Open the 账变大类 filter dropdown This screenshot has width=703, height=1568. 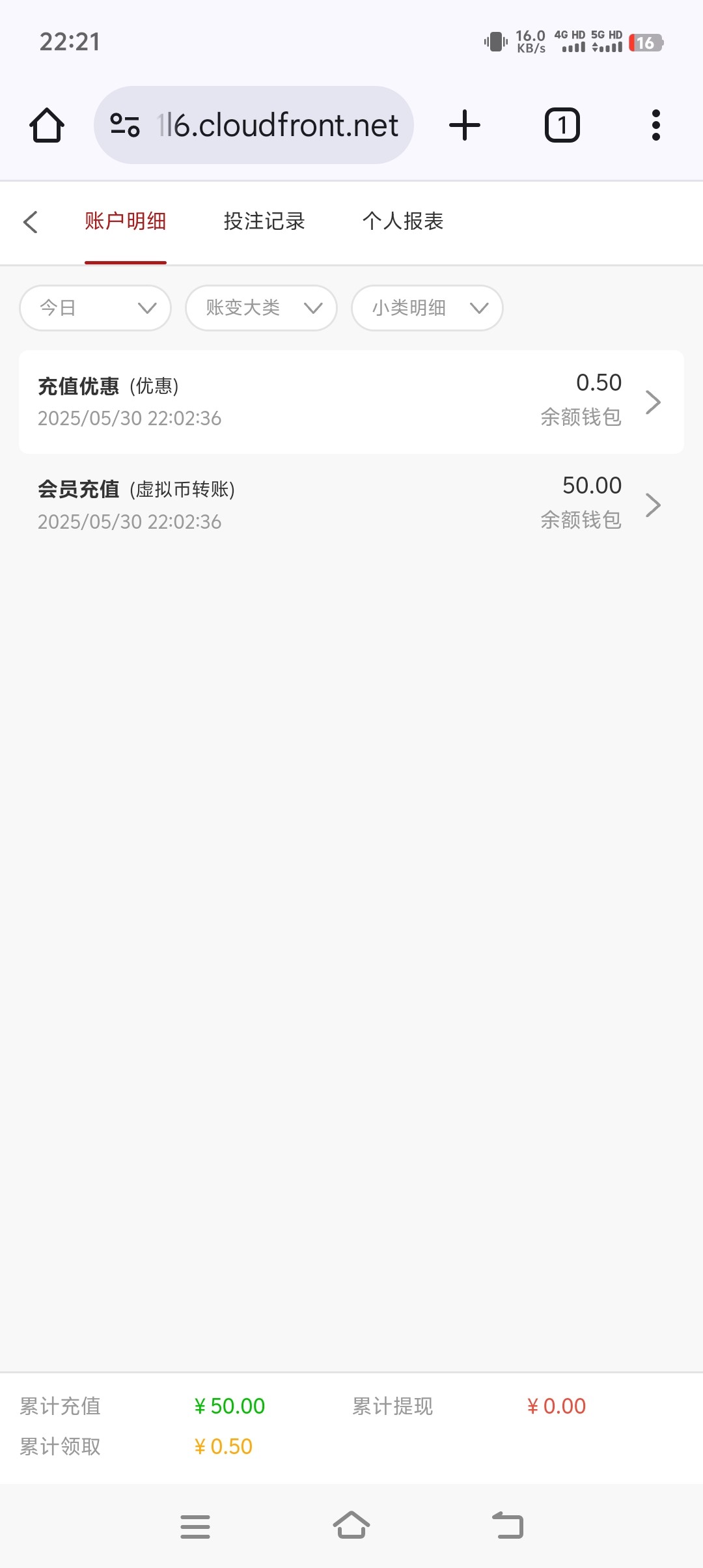[x=261, y=308]
